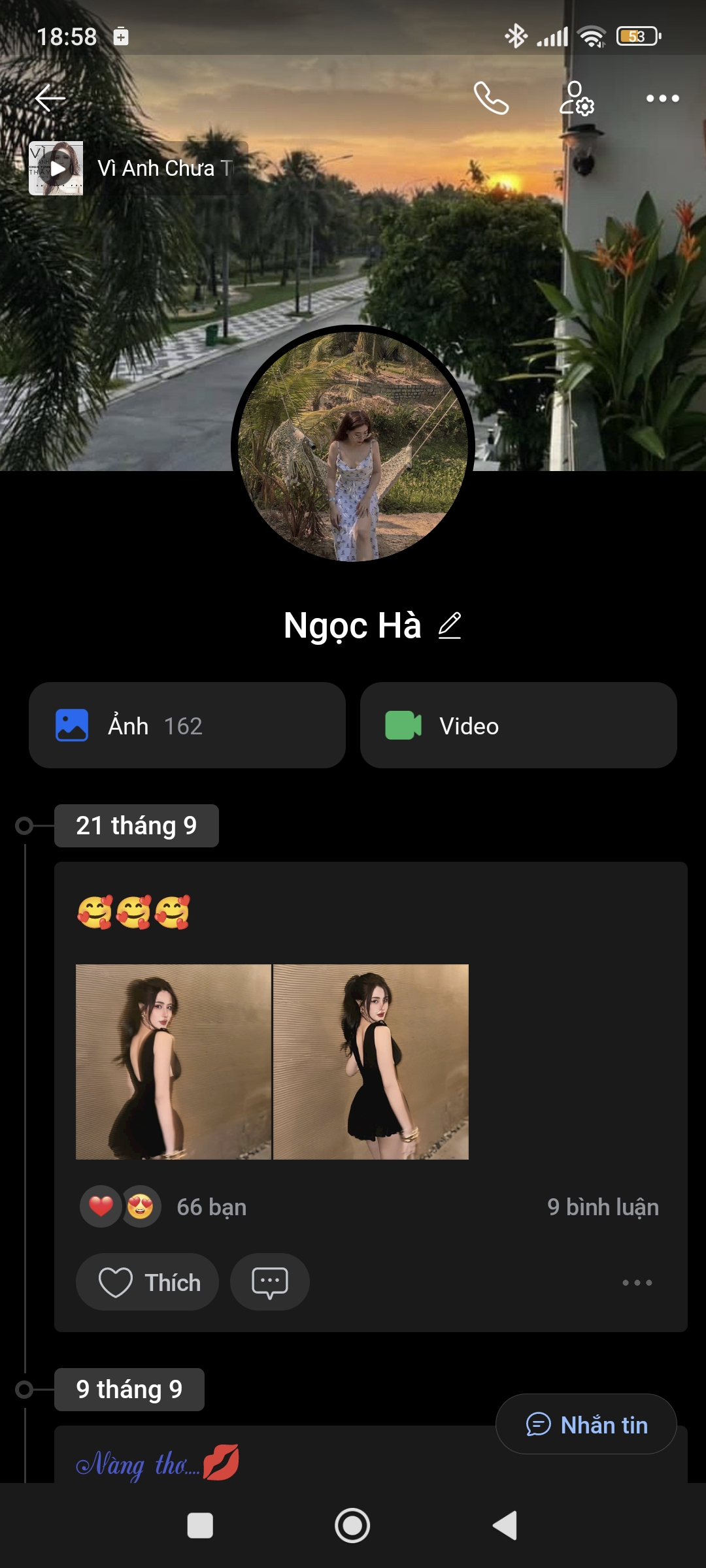Open the Video tile
The width and height of the screenshot is (706, 1568).
[518, 726]
